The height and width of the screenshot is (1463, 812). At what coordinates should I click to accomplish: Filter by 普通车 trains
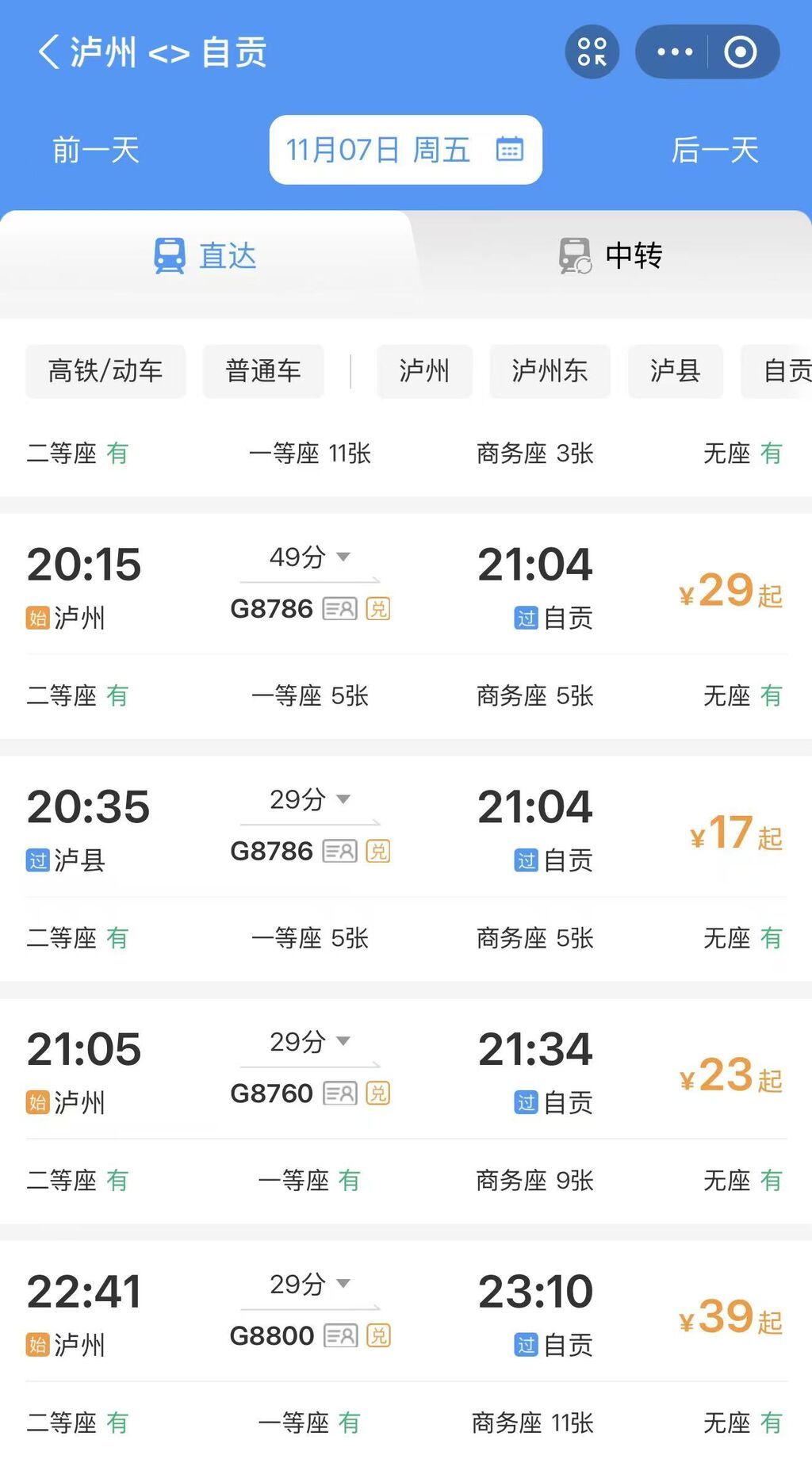pyautogui.click(x=263, y=371)
